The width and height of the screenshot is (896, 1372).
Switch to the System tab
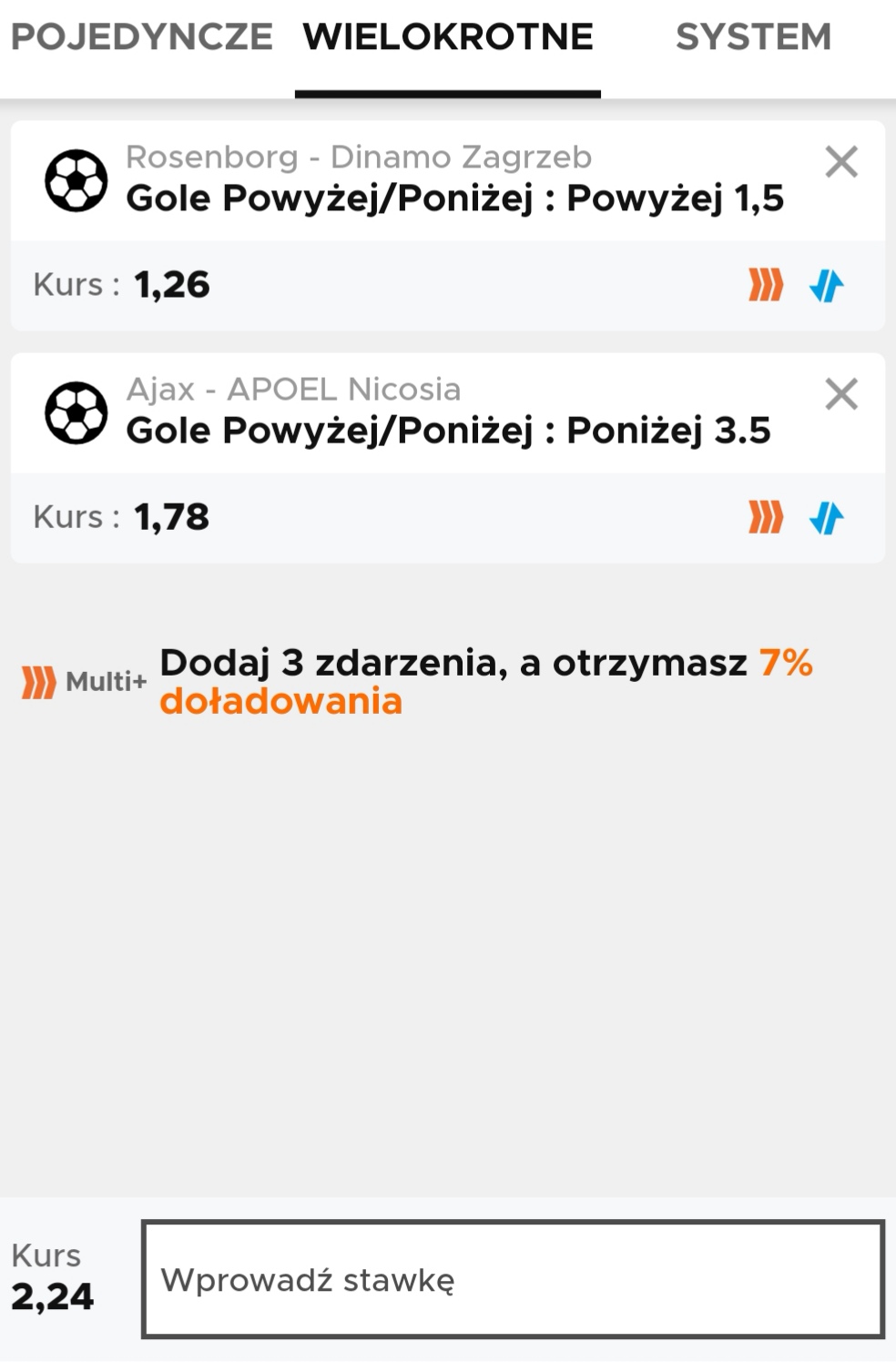pyautogui.click(x=753, y=37)
